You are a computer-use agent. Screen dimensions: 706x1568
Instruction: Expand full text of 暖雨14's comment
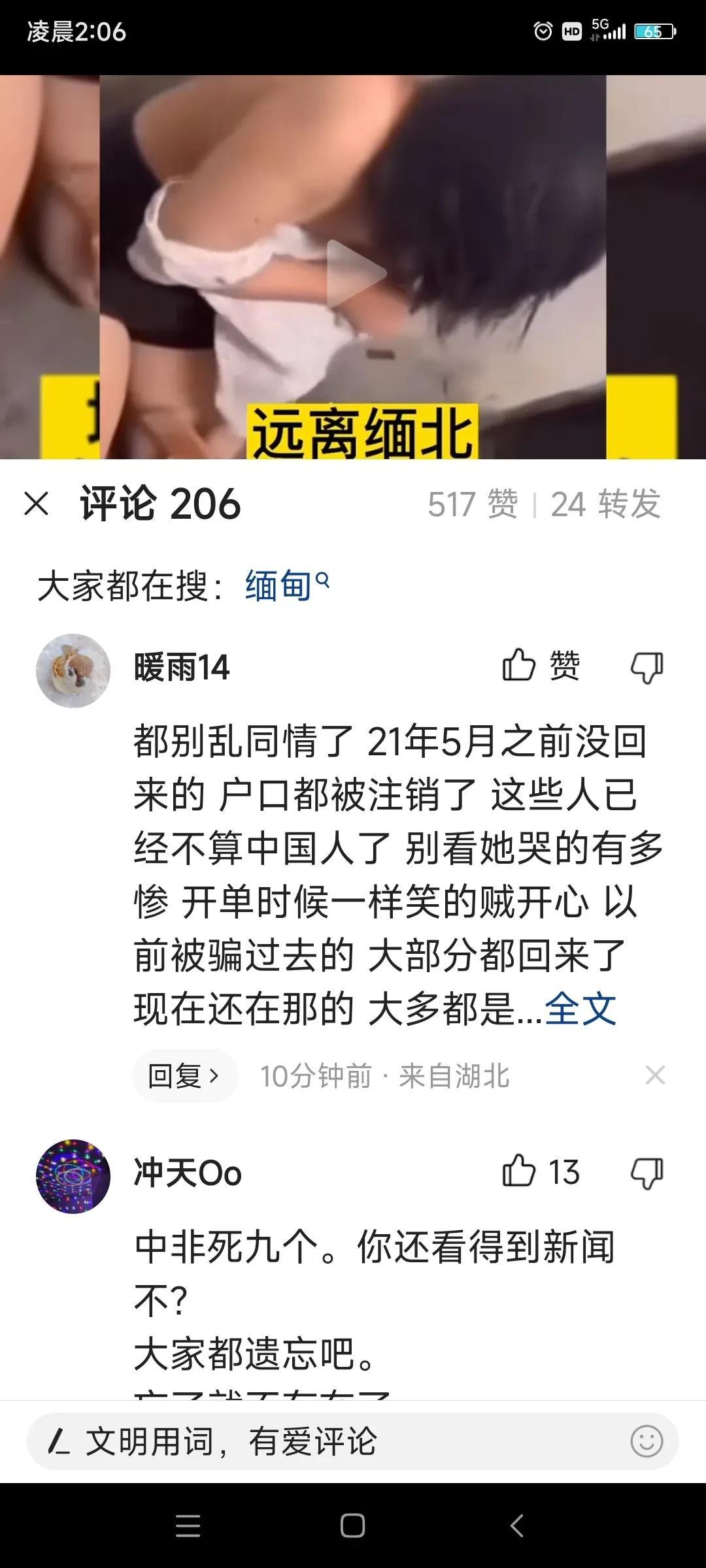pos(580,1009)
